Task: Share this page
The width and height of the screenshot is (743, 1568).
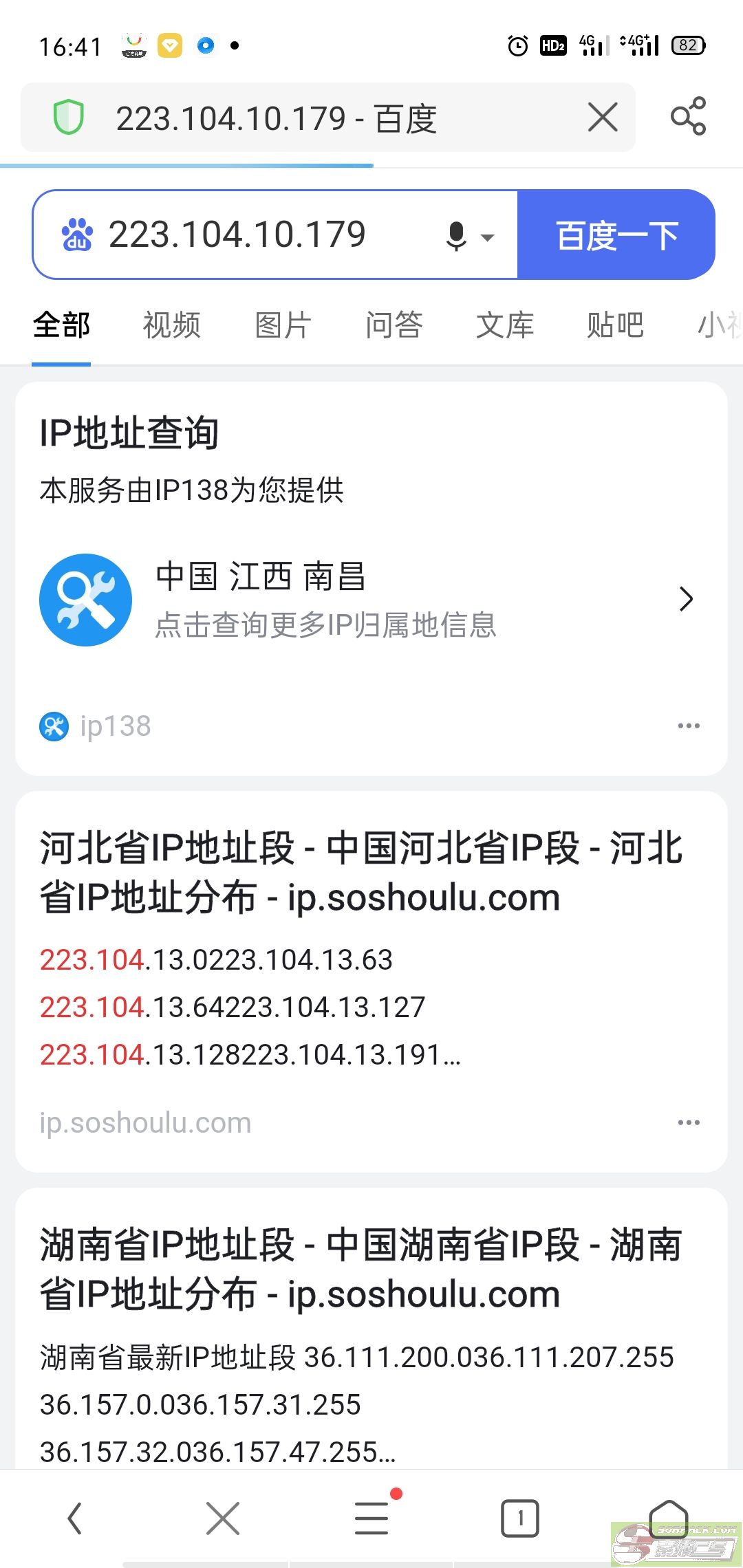Action: click(688, 116)
